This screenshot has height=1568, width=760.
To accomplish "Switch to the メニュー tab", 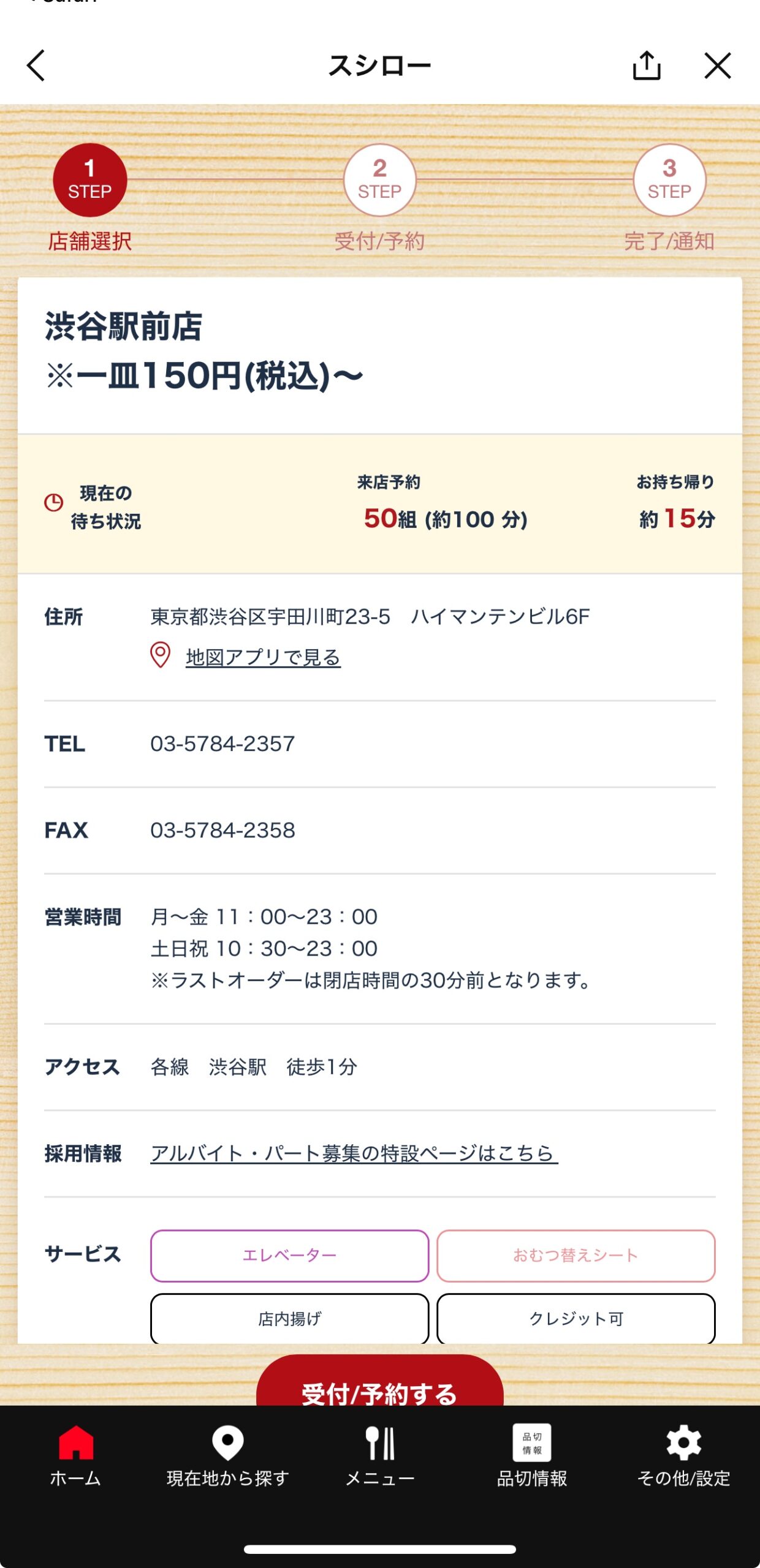I will pyautogui.click(x=380, y=1457).
